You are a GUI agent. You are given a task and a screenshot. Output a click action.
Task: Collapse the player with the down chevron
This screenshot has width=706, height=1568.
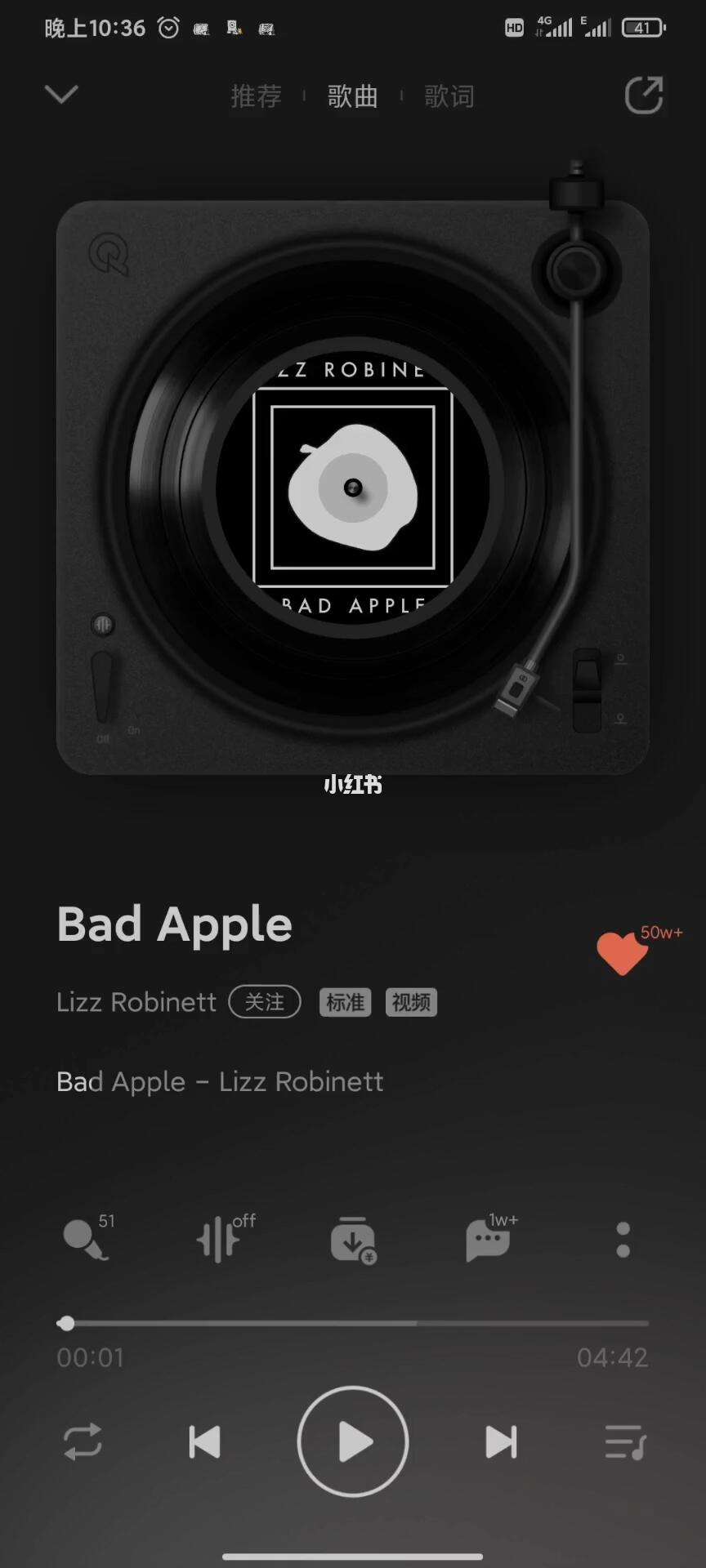pyautogui.click(x=61, y=95)
